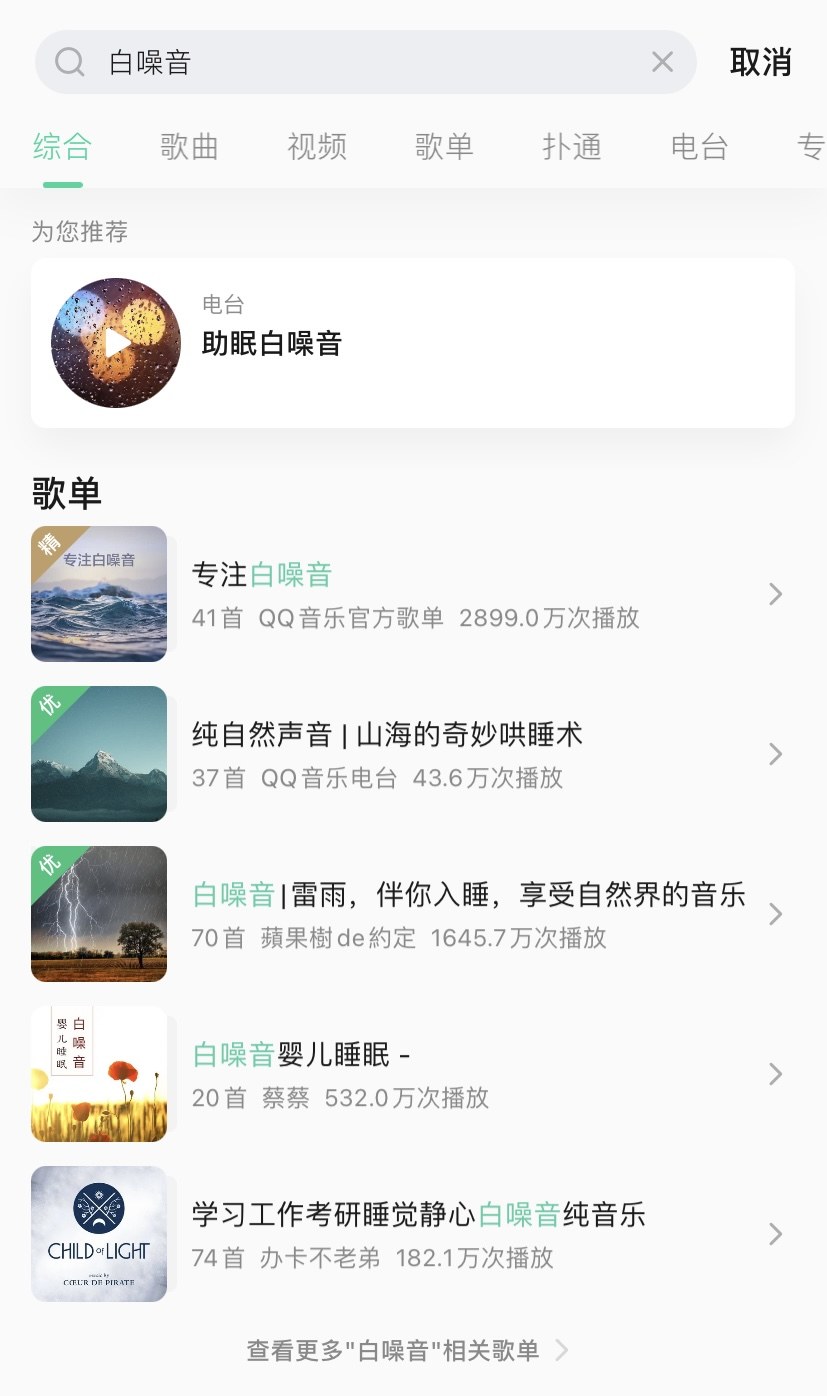The width and height of the screenshot is (827, 1396).
Task: Switch to the 视频 tab
Action: pyautogui.click(x=317, y=147)
